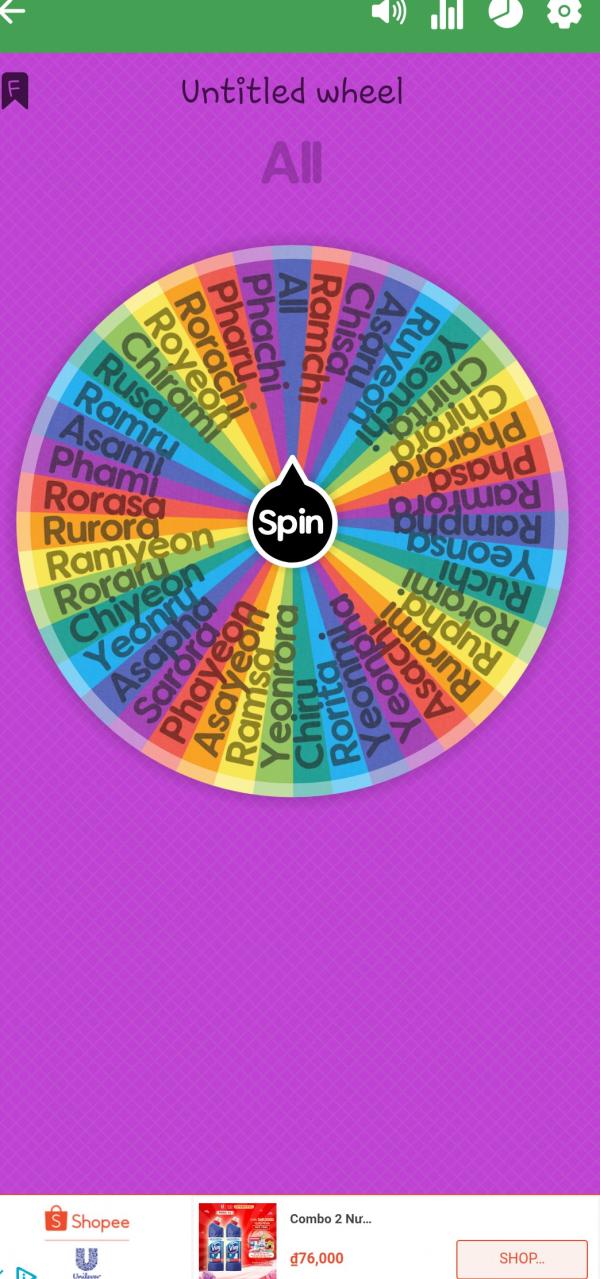Go back using the top arrow

pyautogui.click(x=13, y=12)
